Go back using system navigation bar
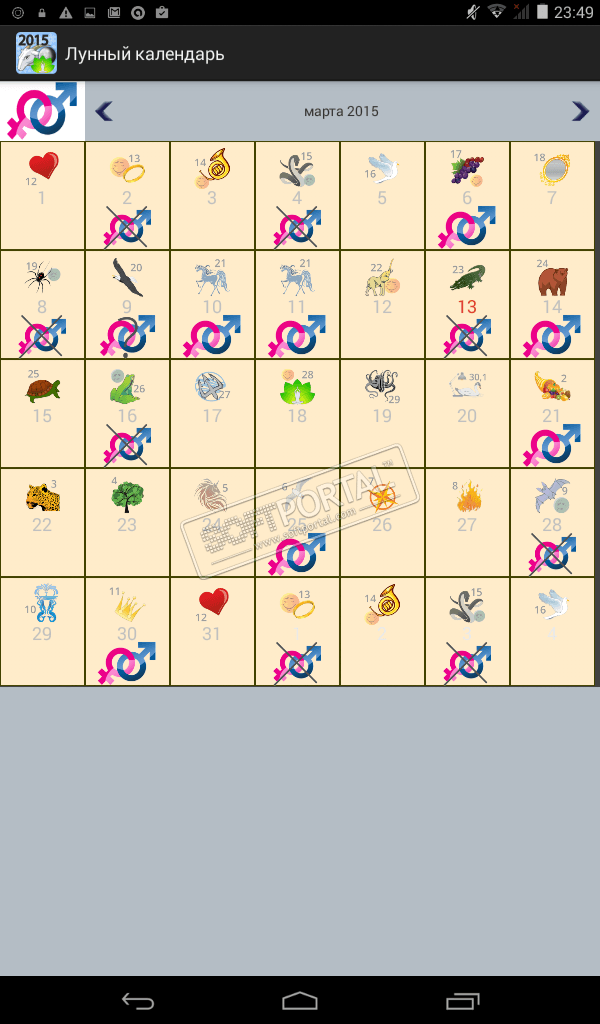The image size is (600, 1024). [x=137, y=1000]
